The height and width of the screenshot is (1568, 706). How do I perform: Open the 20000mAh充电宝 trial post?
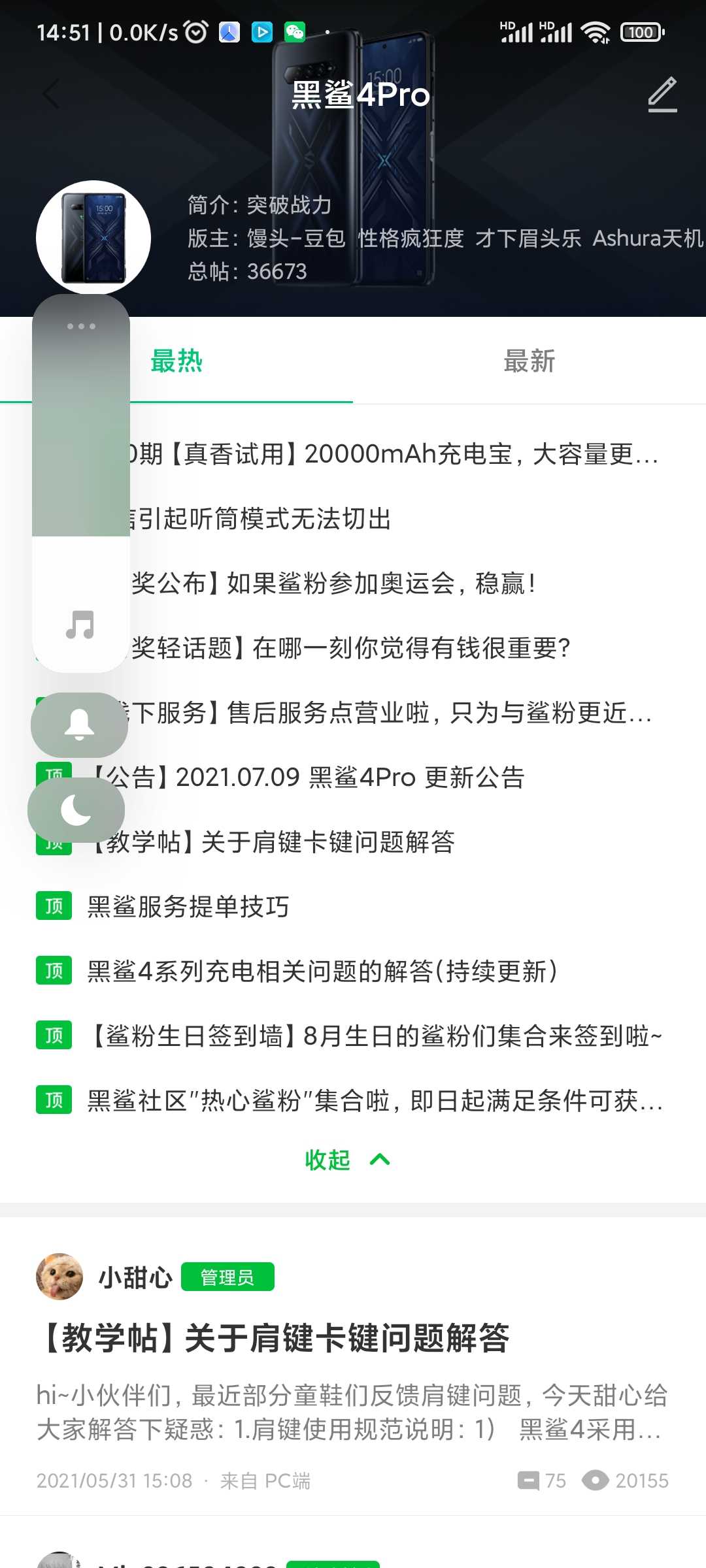click(x=392, y=454)
